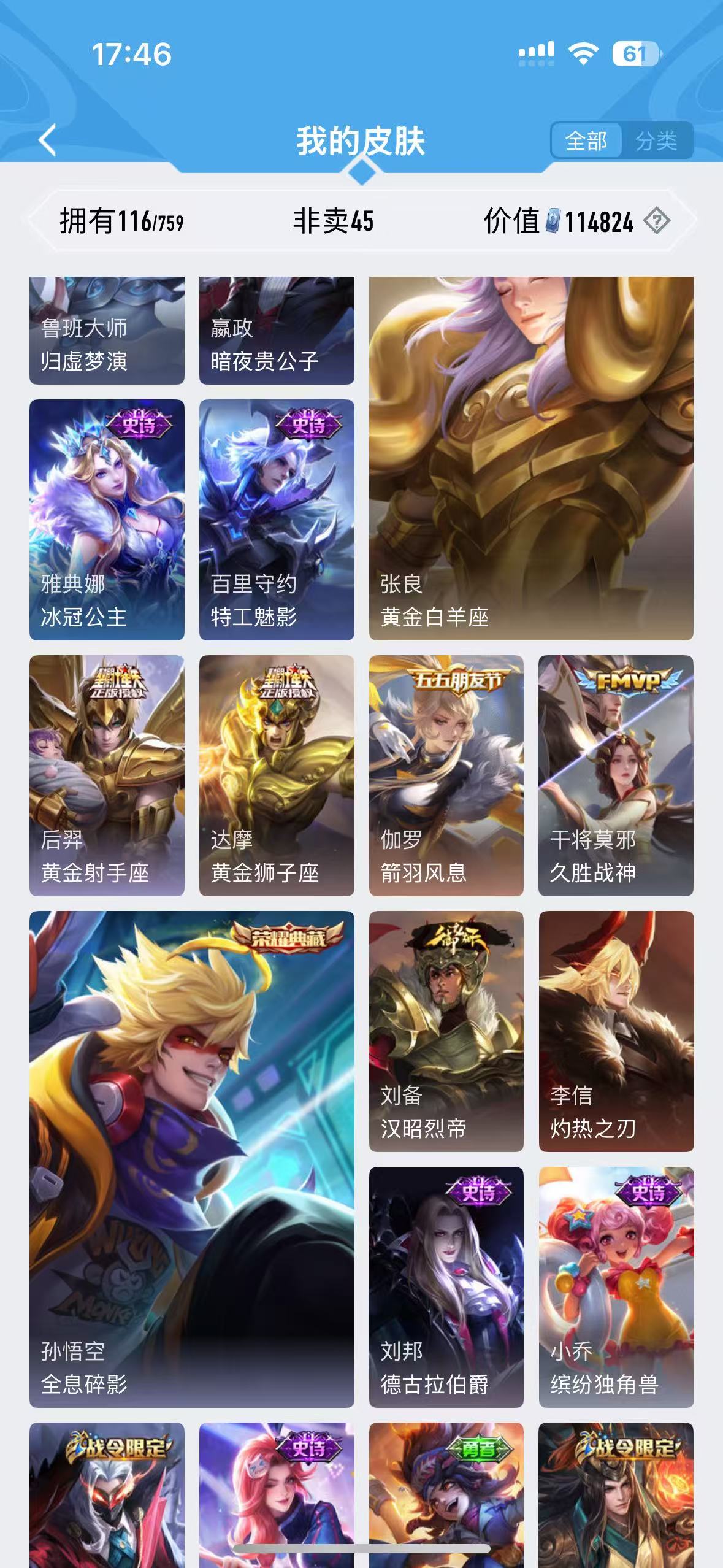This screenshot has width=723, height=1568.
Task: Switch to the 全部 view
Action: (586, 141)
